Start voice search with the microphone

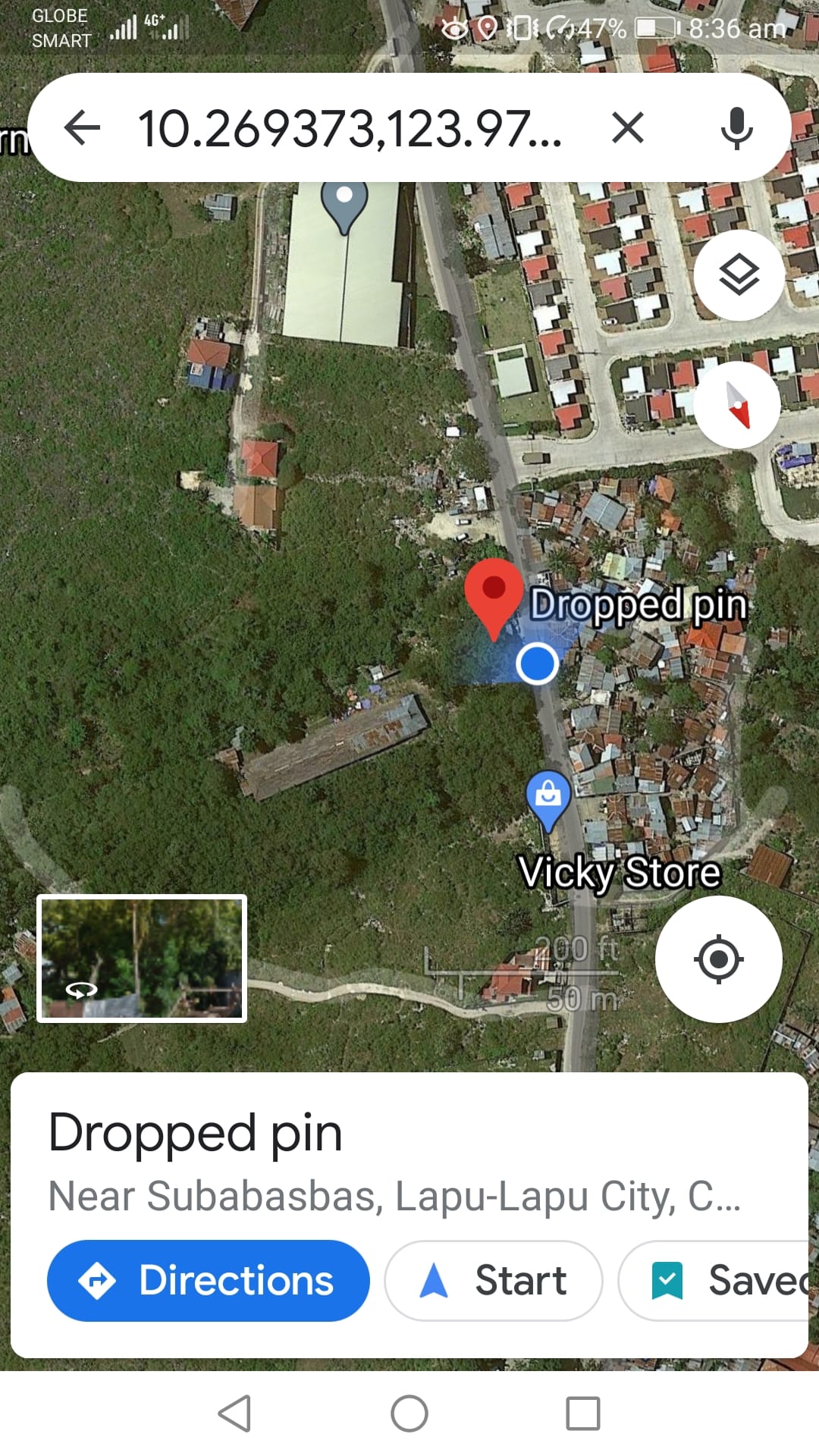tap(736, 127)
